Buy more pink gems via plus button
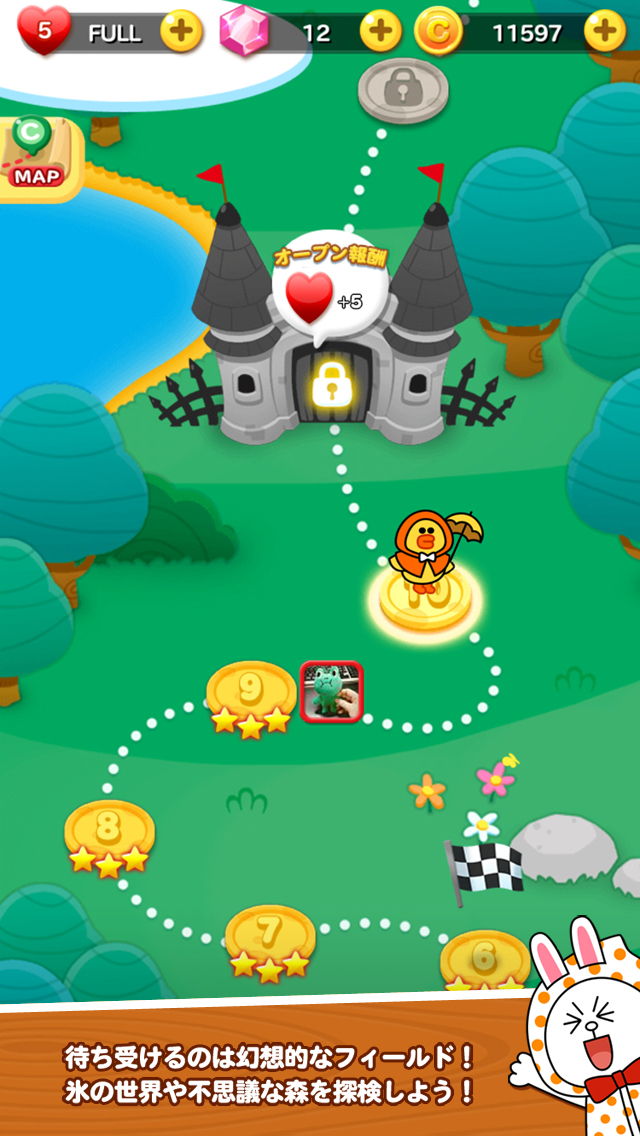Image resolution: width=640 pixels, height=1136 pixels. coord(380,33)
